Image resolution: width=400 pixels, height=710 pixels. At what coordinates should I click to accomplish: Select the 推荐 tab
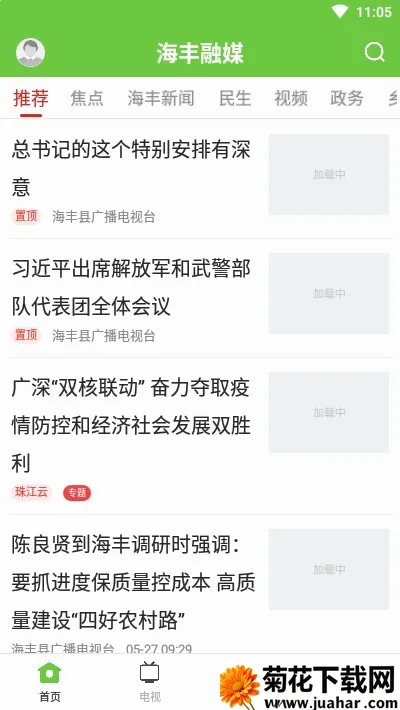[31, 98]
